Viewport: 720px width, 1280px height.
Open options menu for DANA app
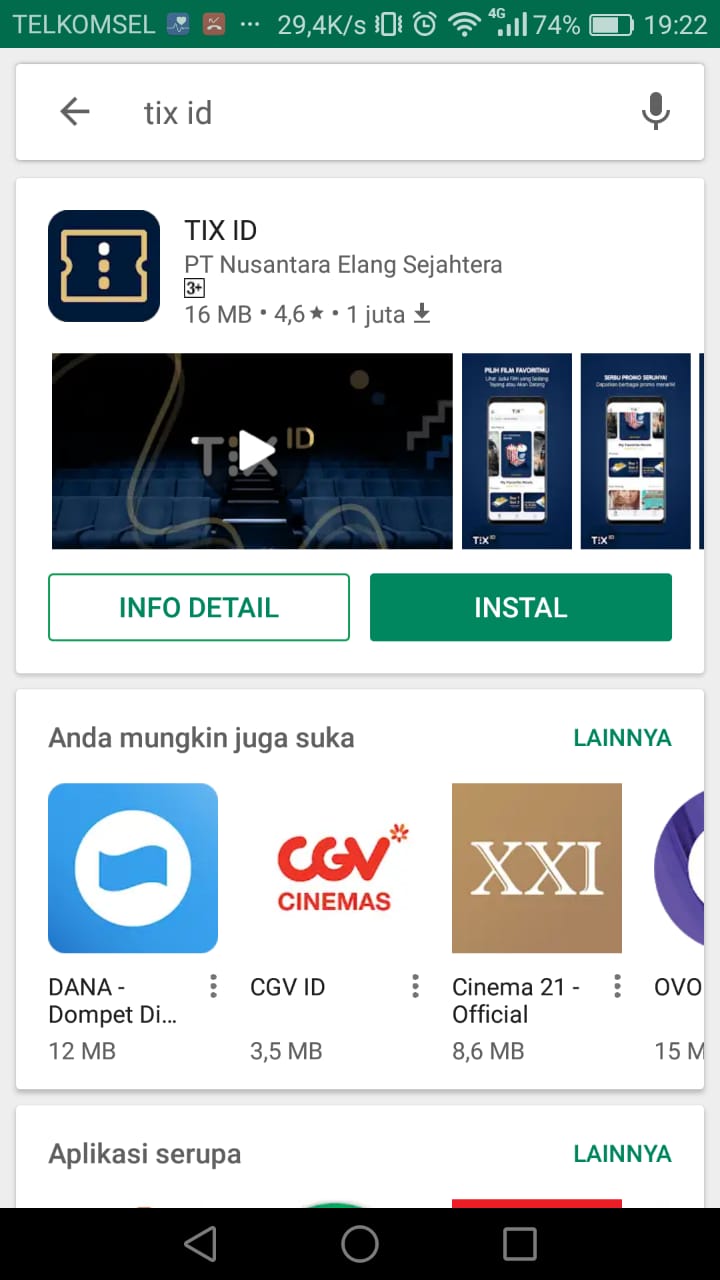click(x=213, y=987)
